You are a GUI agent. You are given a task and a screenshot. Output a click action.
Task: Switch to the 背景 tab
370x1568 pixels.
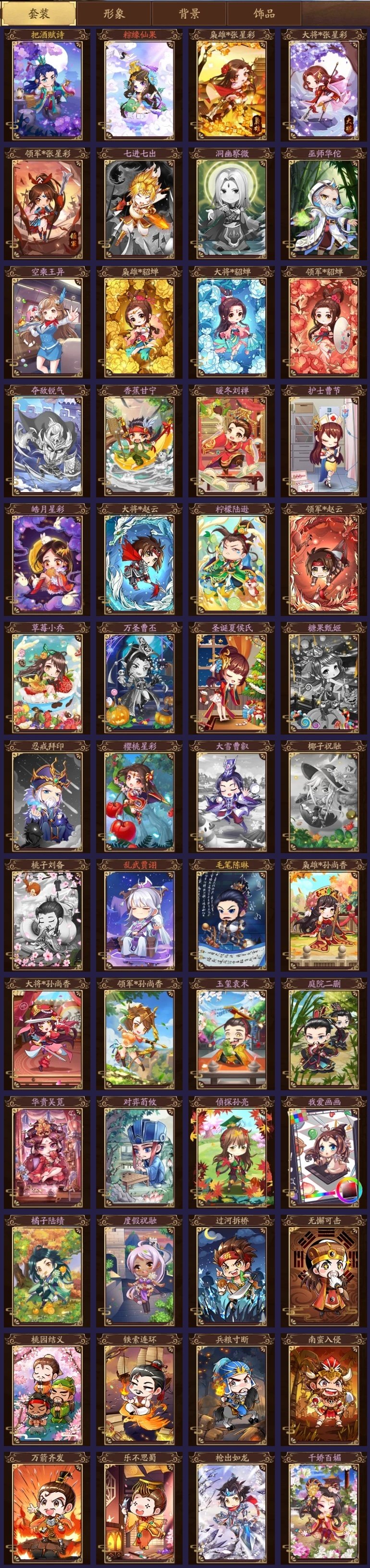tap(189, 13)
